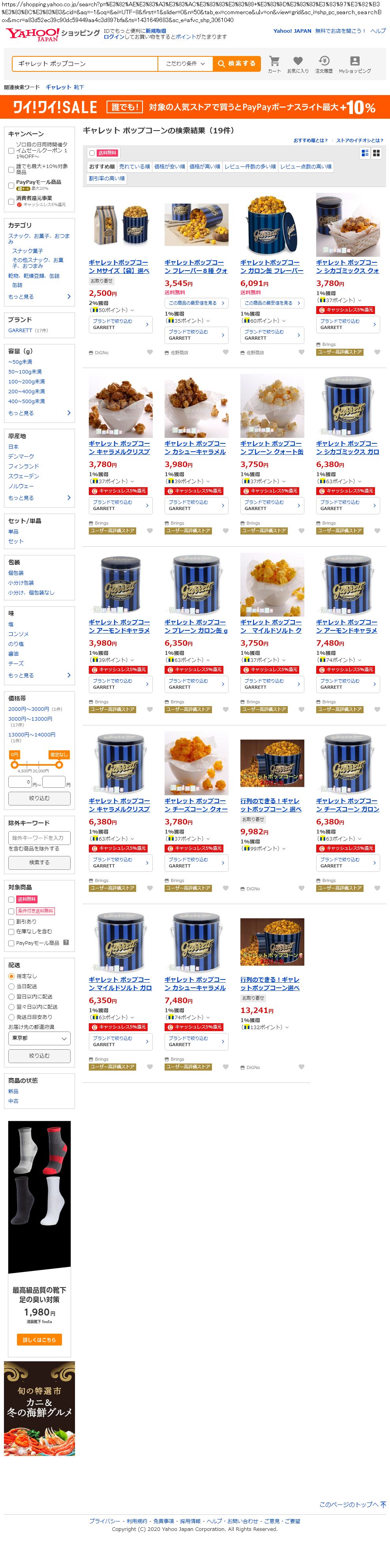Open 注文履歴 order history

coord(324,63)
